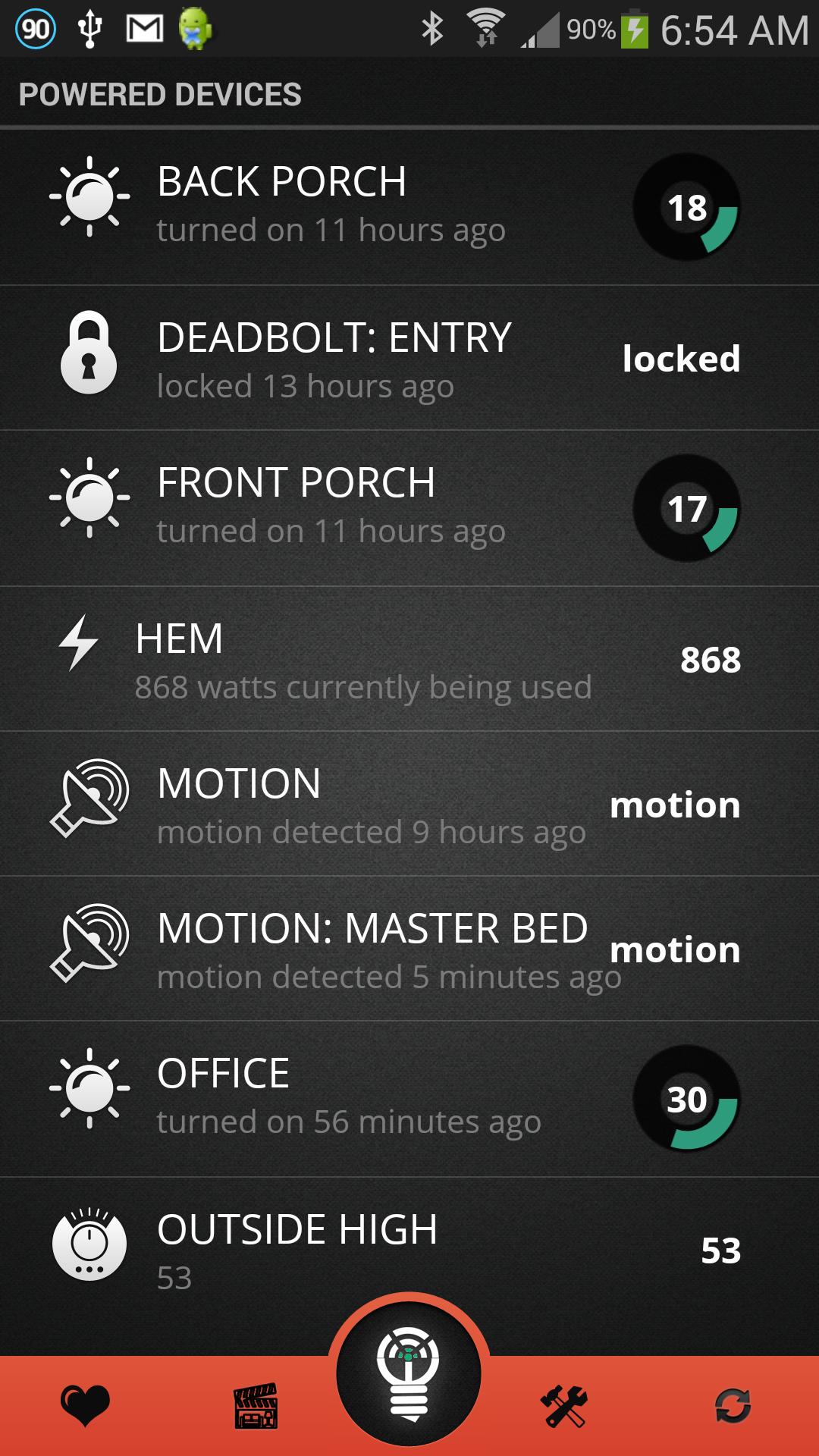Open the Outside High temperature row

click(x=334, y=1250)
